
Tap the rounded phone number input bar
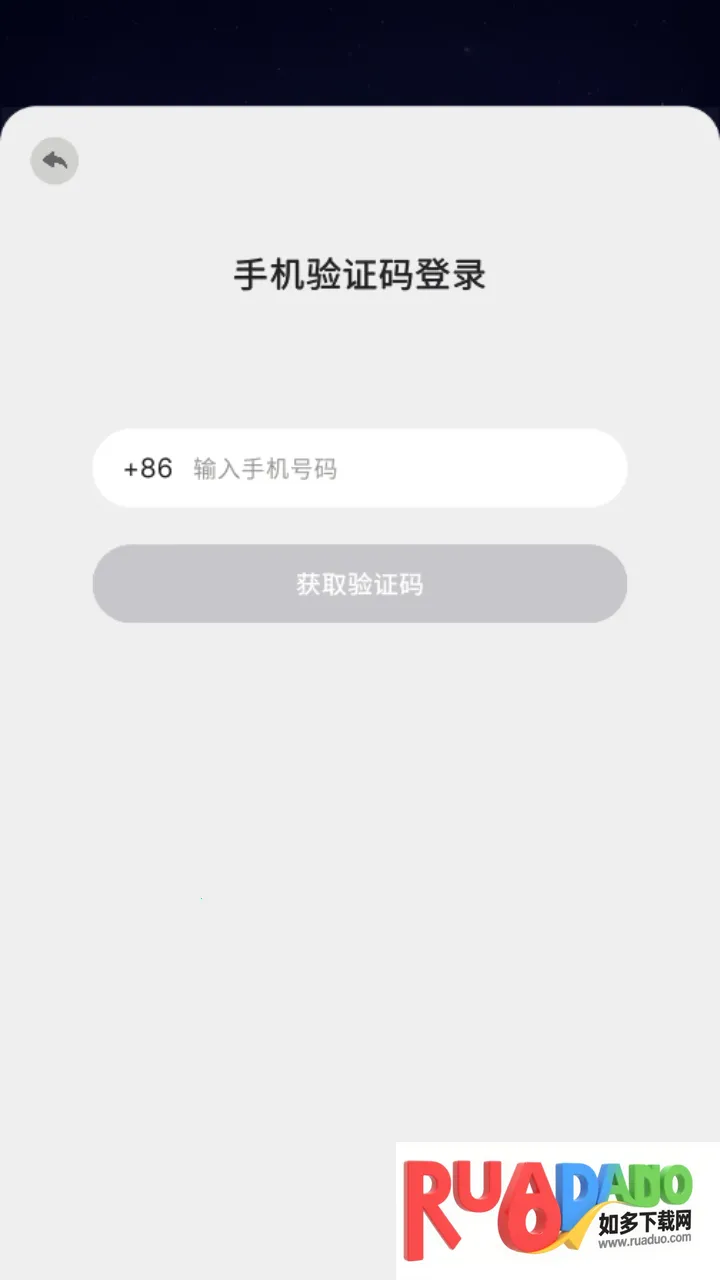point(360,468)
